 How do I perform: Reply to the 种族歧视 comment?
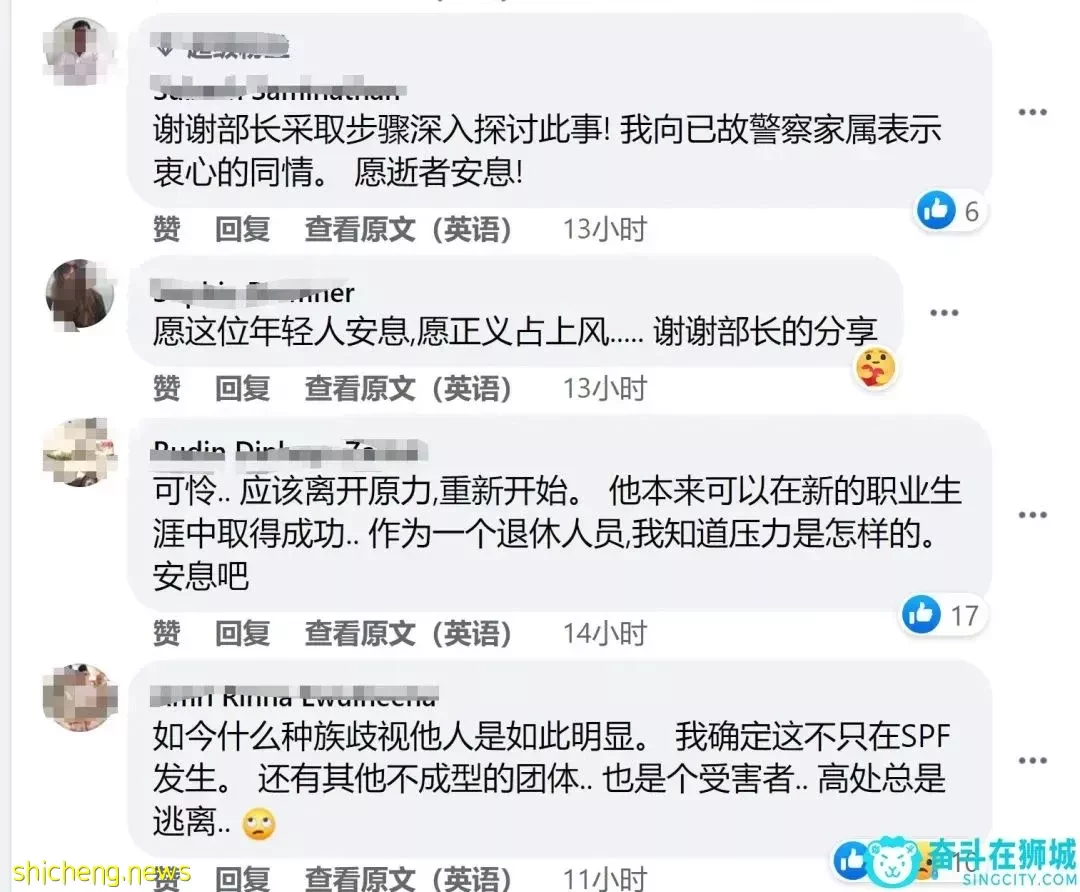tap(243, 878)
